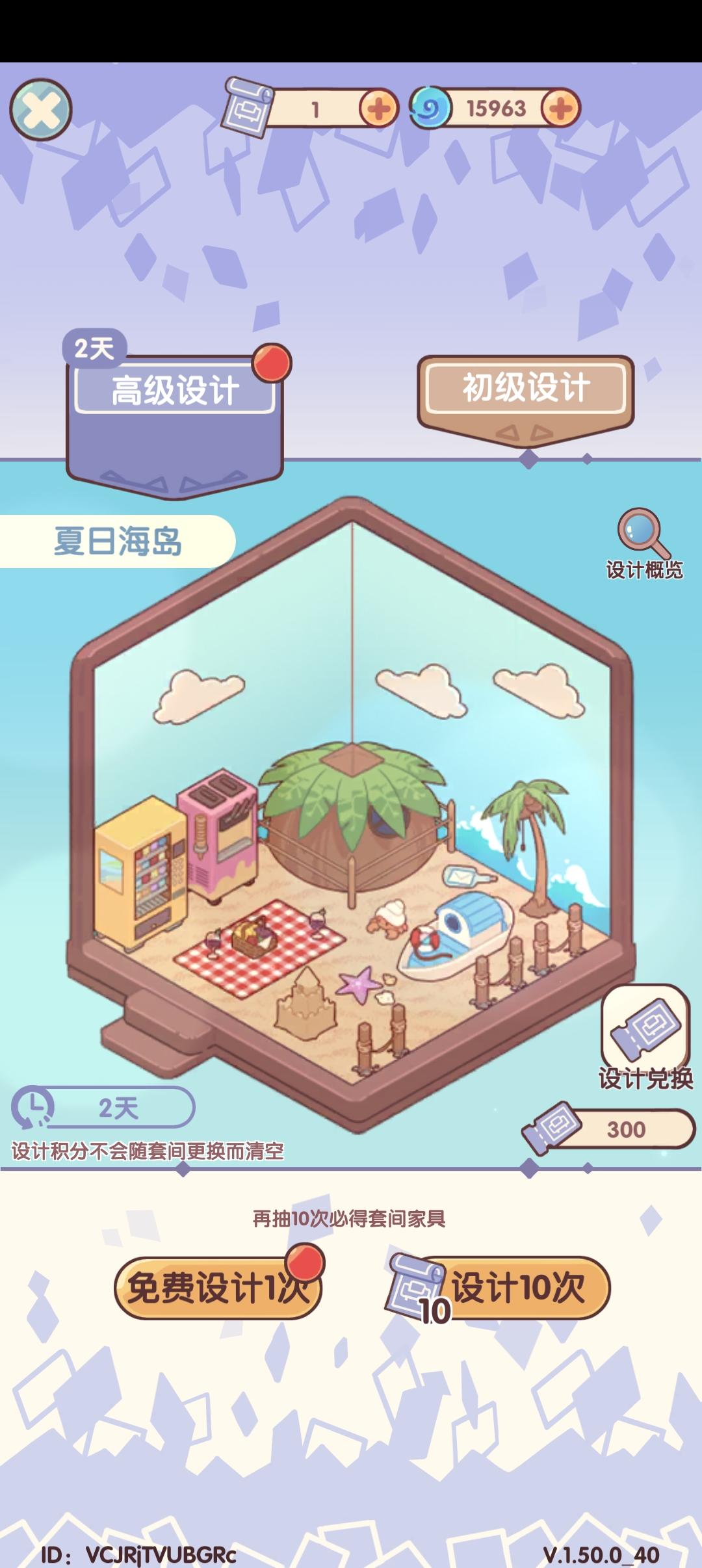Image resolution: width=702 pixels, height=1568 pixels.
Task: Tap the 夏日海岛 theme label
Action: pos(117,540)
